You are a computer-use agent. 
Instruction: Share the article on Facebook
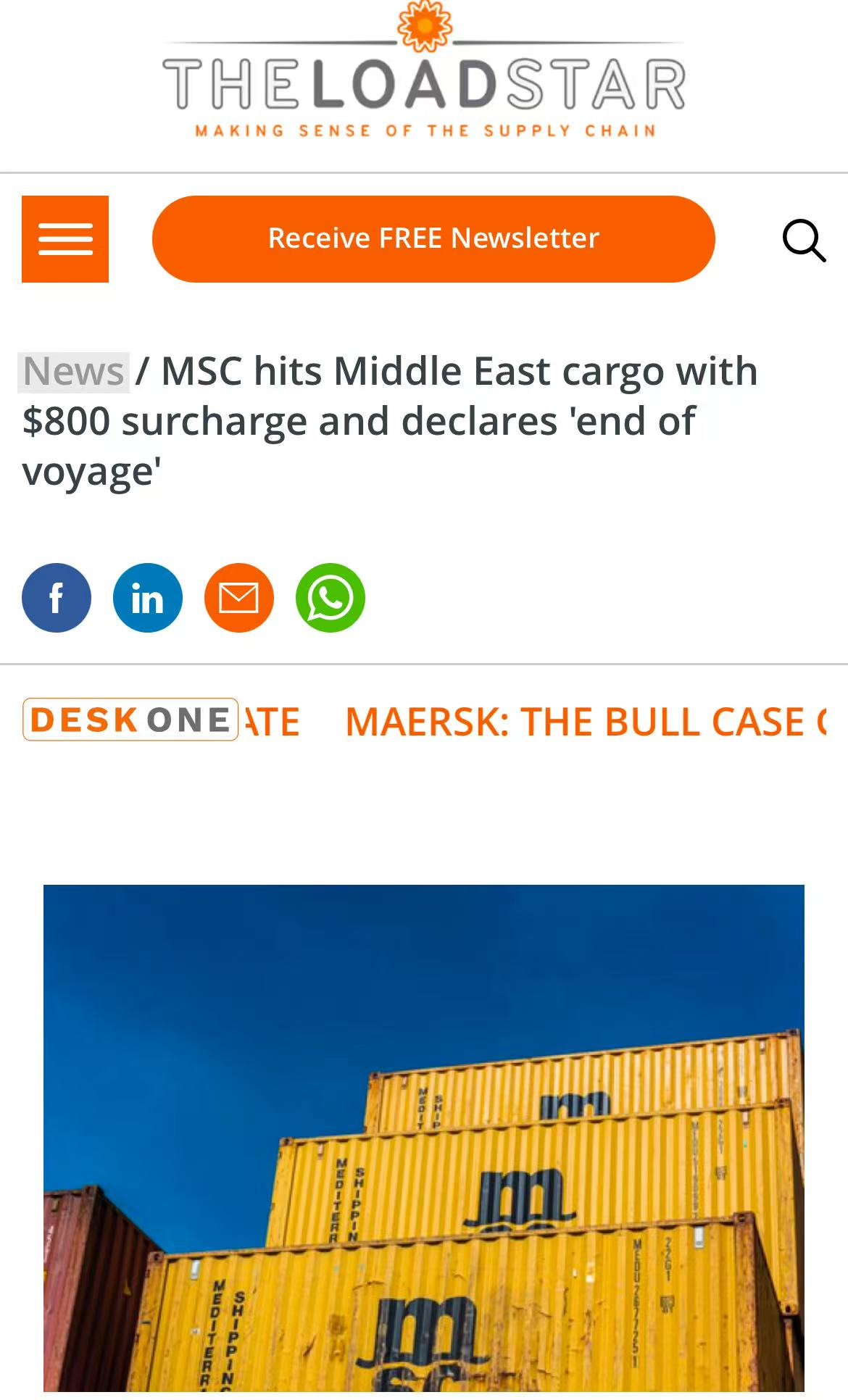coord(57,598)
